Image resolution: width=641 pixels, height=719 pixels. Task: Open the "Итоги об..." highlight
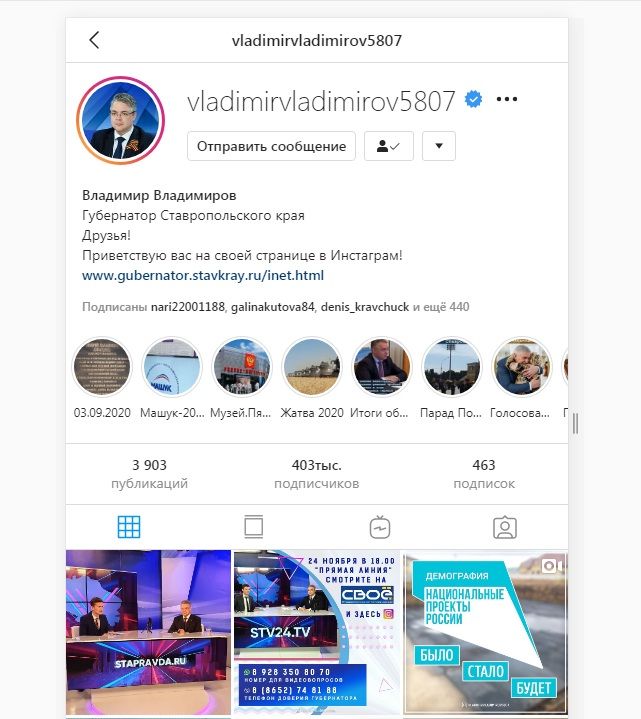[x=382, y=367]
